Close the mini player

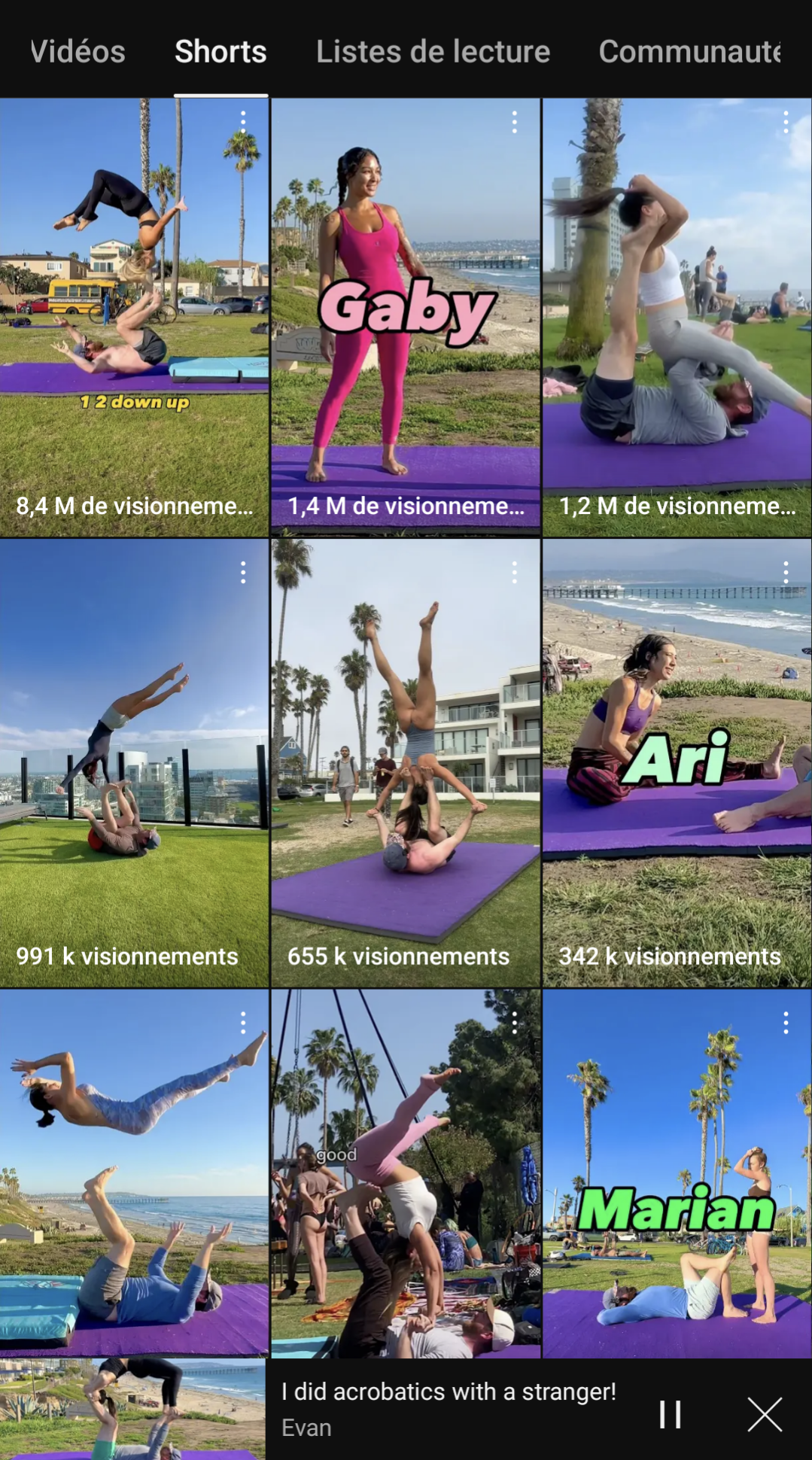pyautogui.click(x=765, y=1414)
